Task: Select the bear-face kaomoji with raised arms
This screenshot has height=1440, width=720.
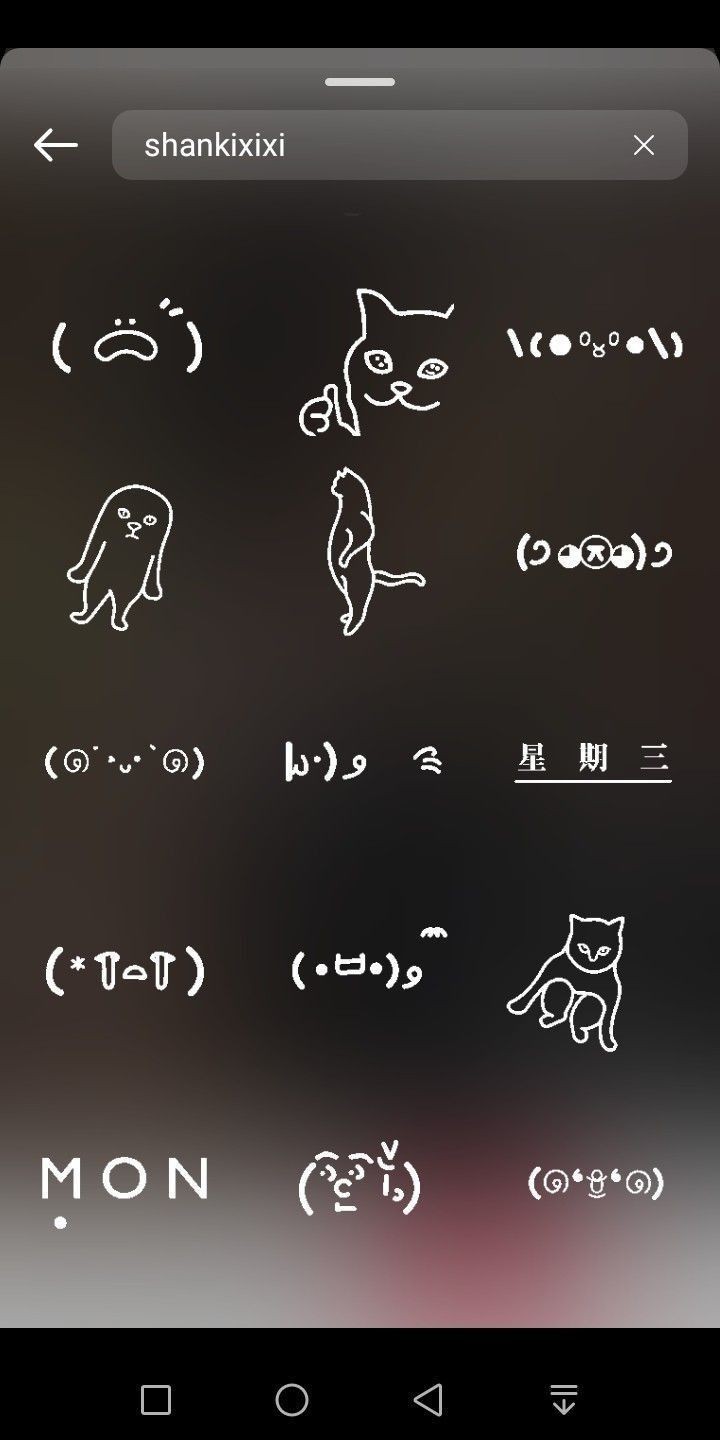Action: click(594, 344)
